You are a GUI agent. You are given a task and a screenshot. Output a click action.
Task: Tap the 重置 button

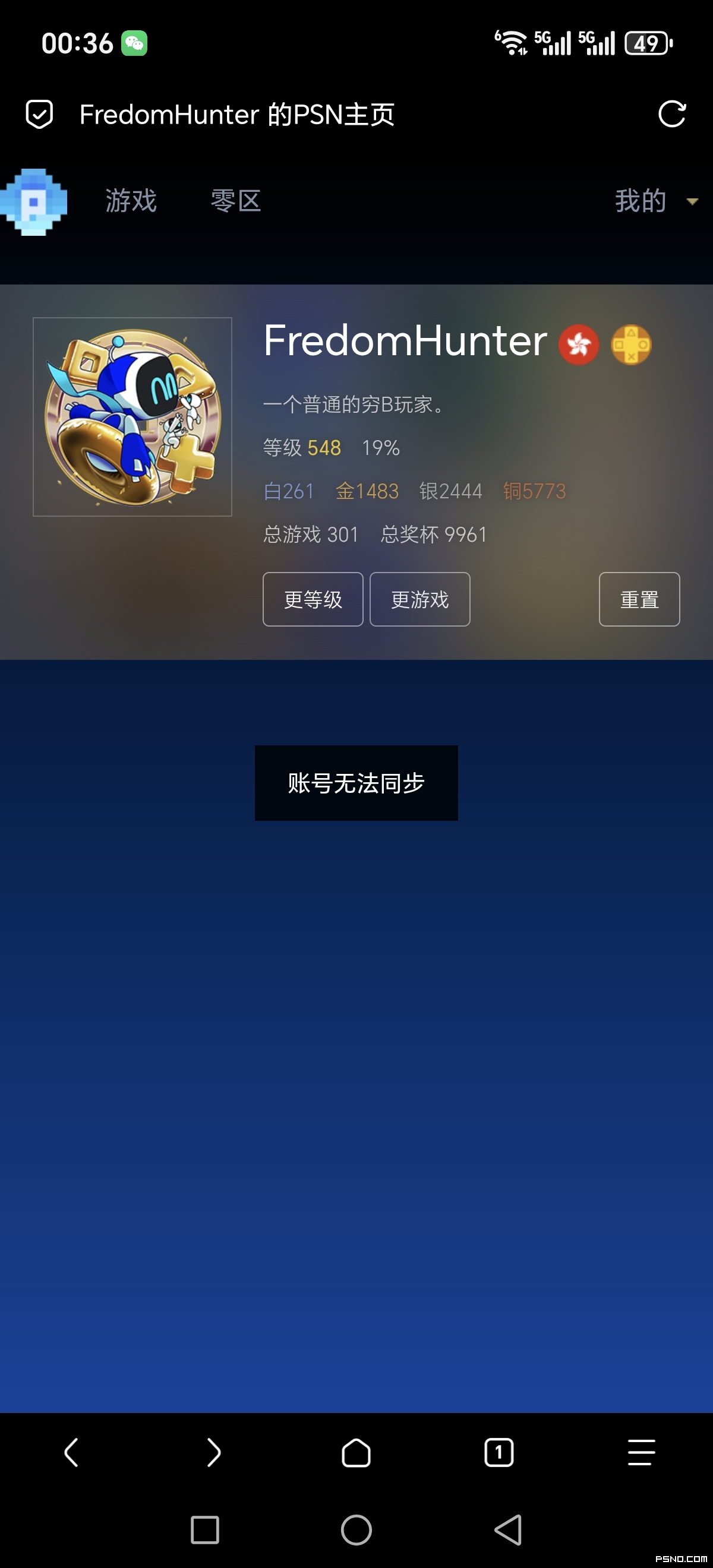pos(639,599)
